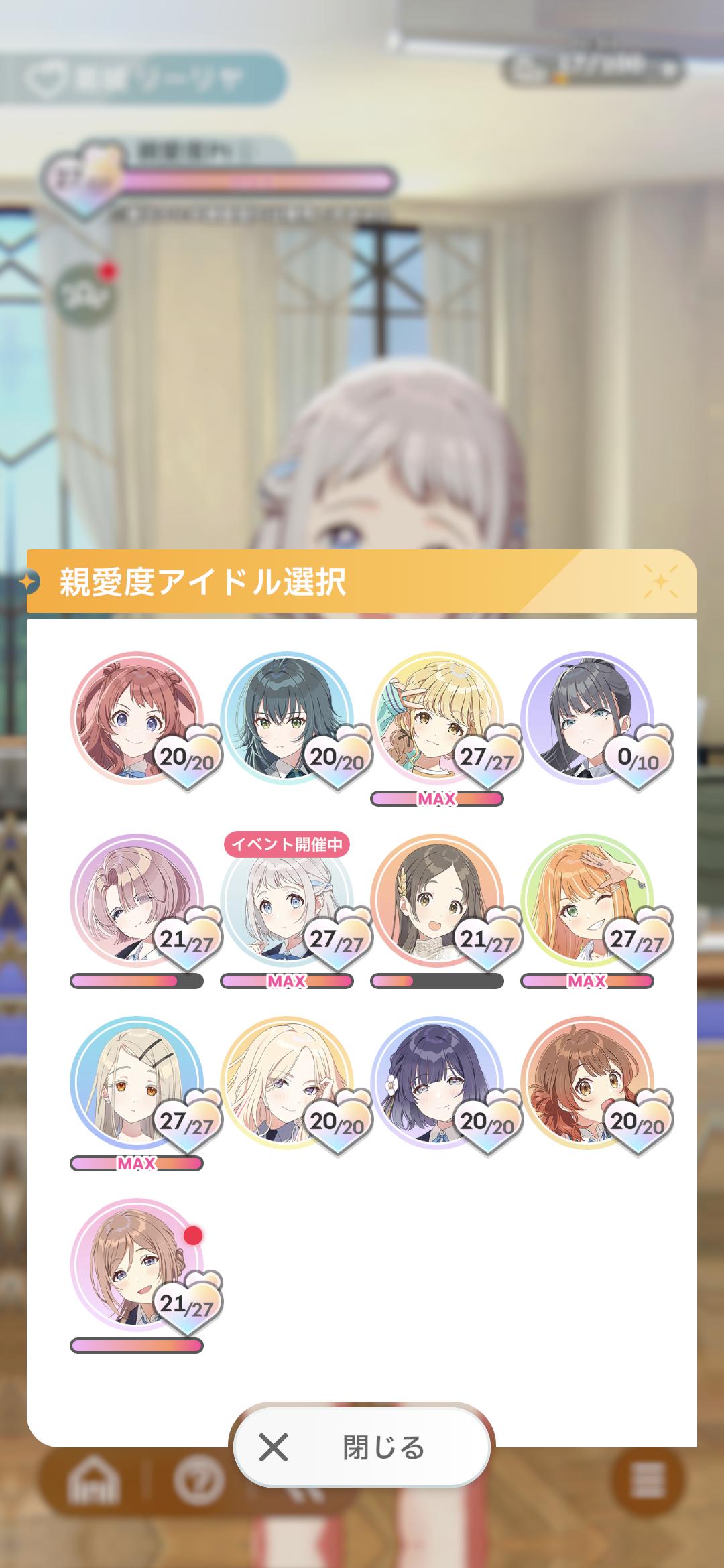Choose the pink-haired idol with 21/27
The width and height of the screenshot is (724, 1568).
click(137, 900)
